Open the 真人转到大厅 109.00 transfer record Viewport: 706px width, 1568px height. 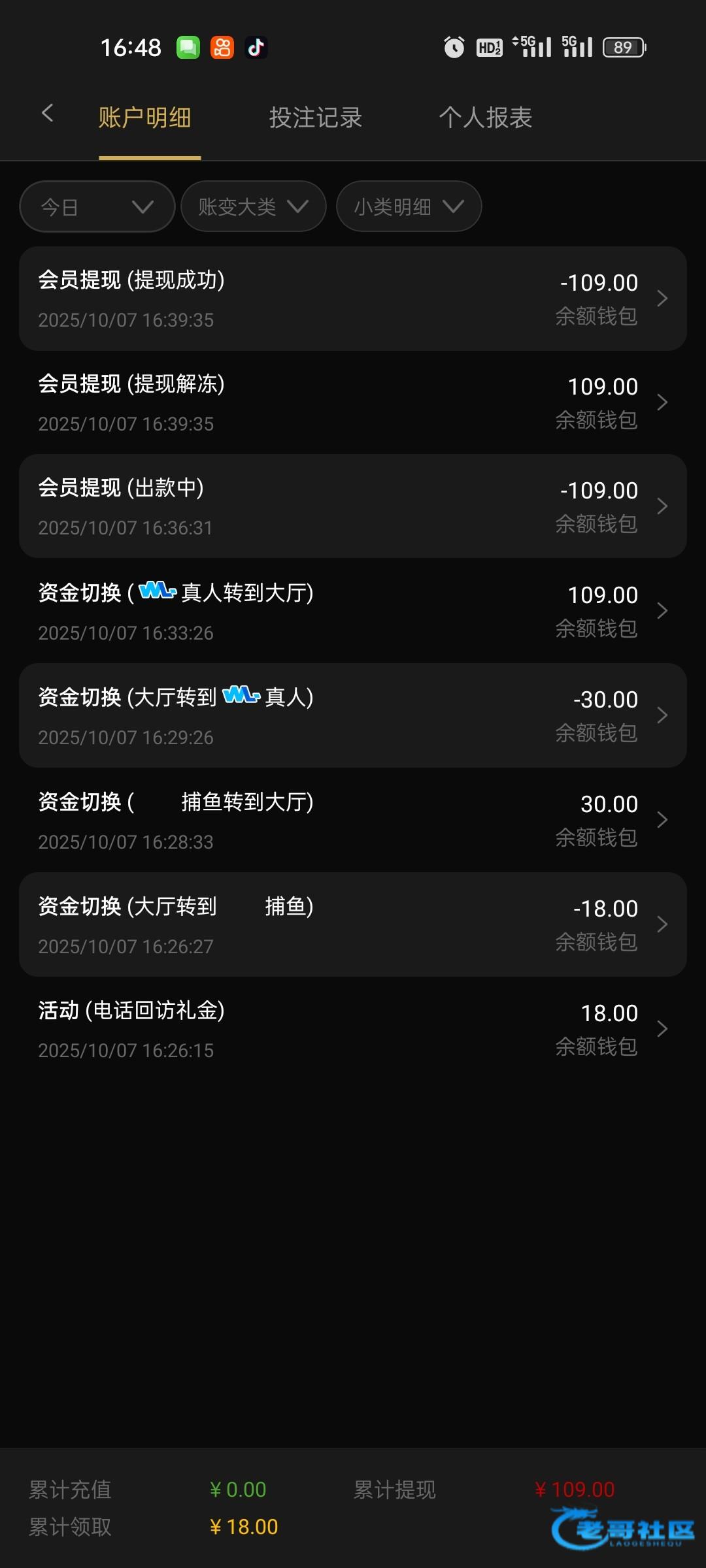point(353,611)
